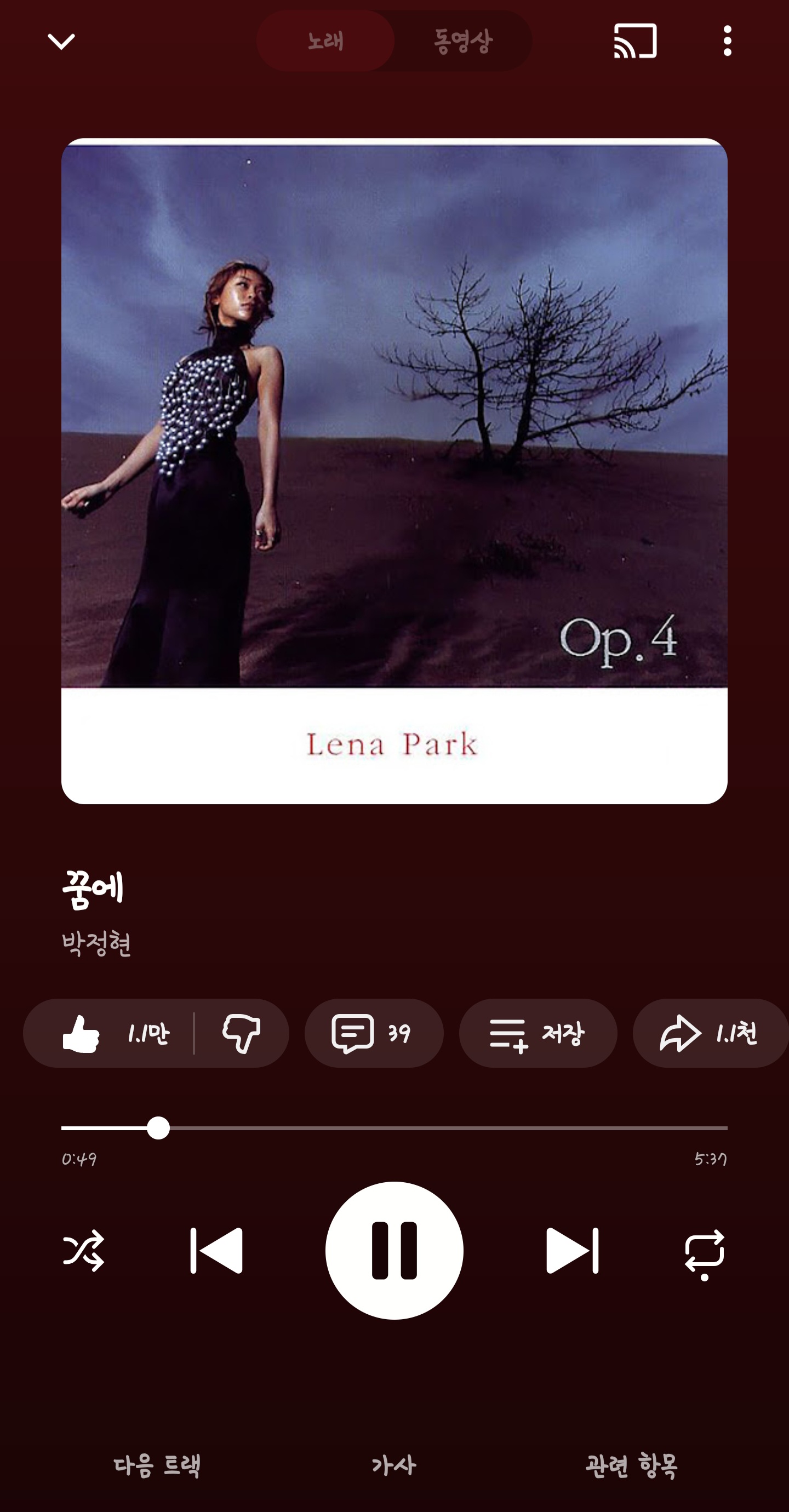Screen dimensions: 789x1512
Task: Toggle the repeat mode
Action: (705, 1250)
